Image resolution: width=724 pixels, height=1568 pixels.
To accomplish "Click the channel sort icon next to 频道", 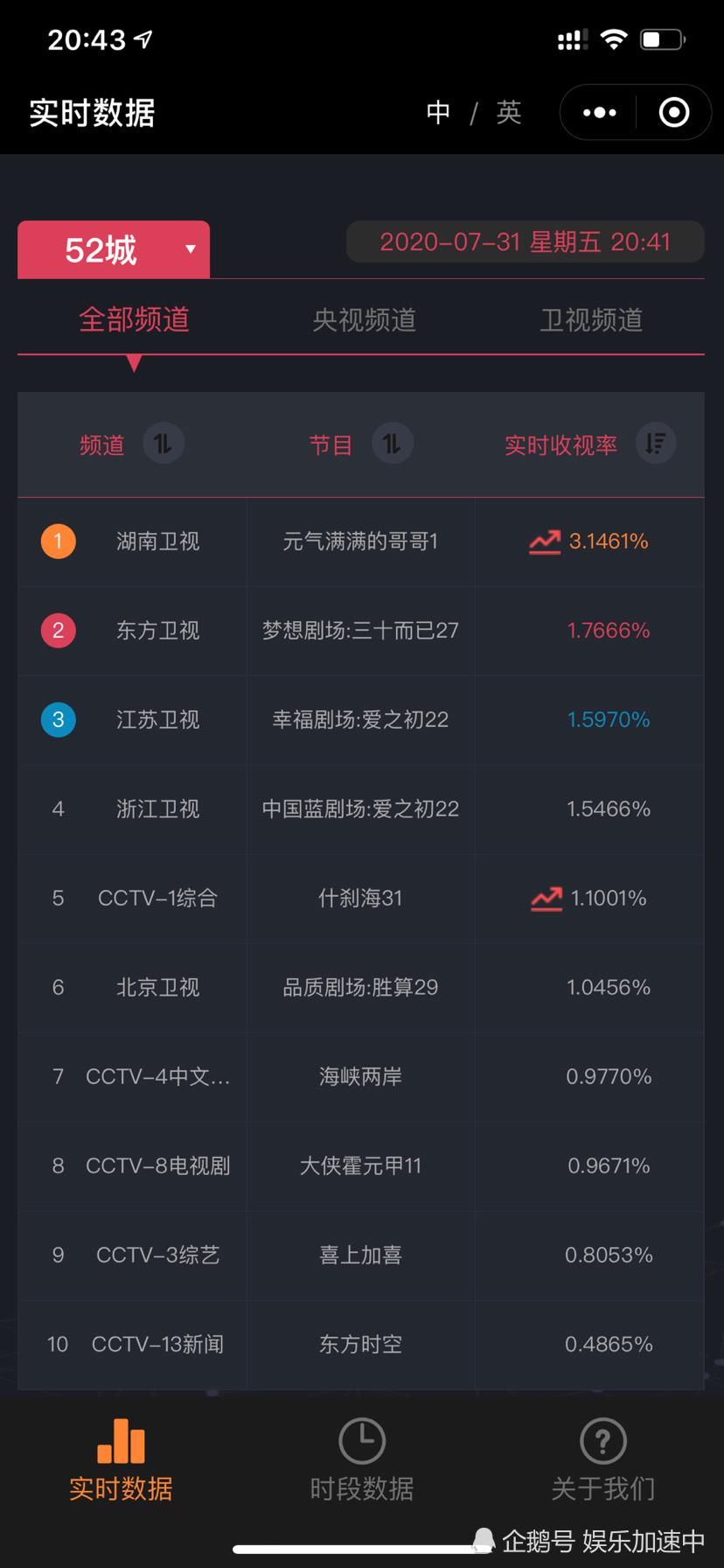I will pyautogui.click(x=163, y=444).
